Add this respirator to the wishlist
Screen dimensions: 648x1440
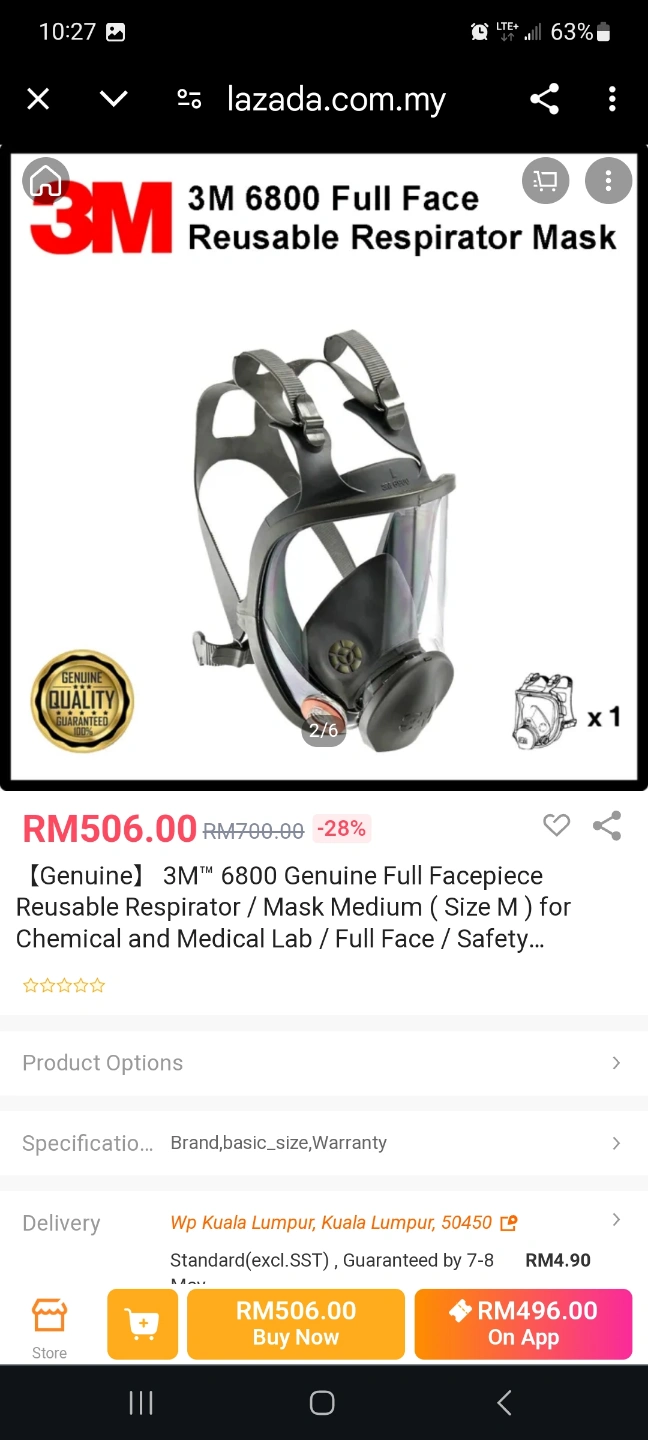[556, 825]
